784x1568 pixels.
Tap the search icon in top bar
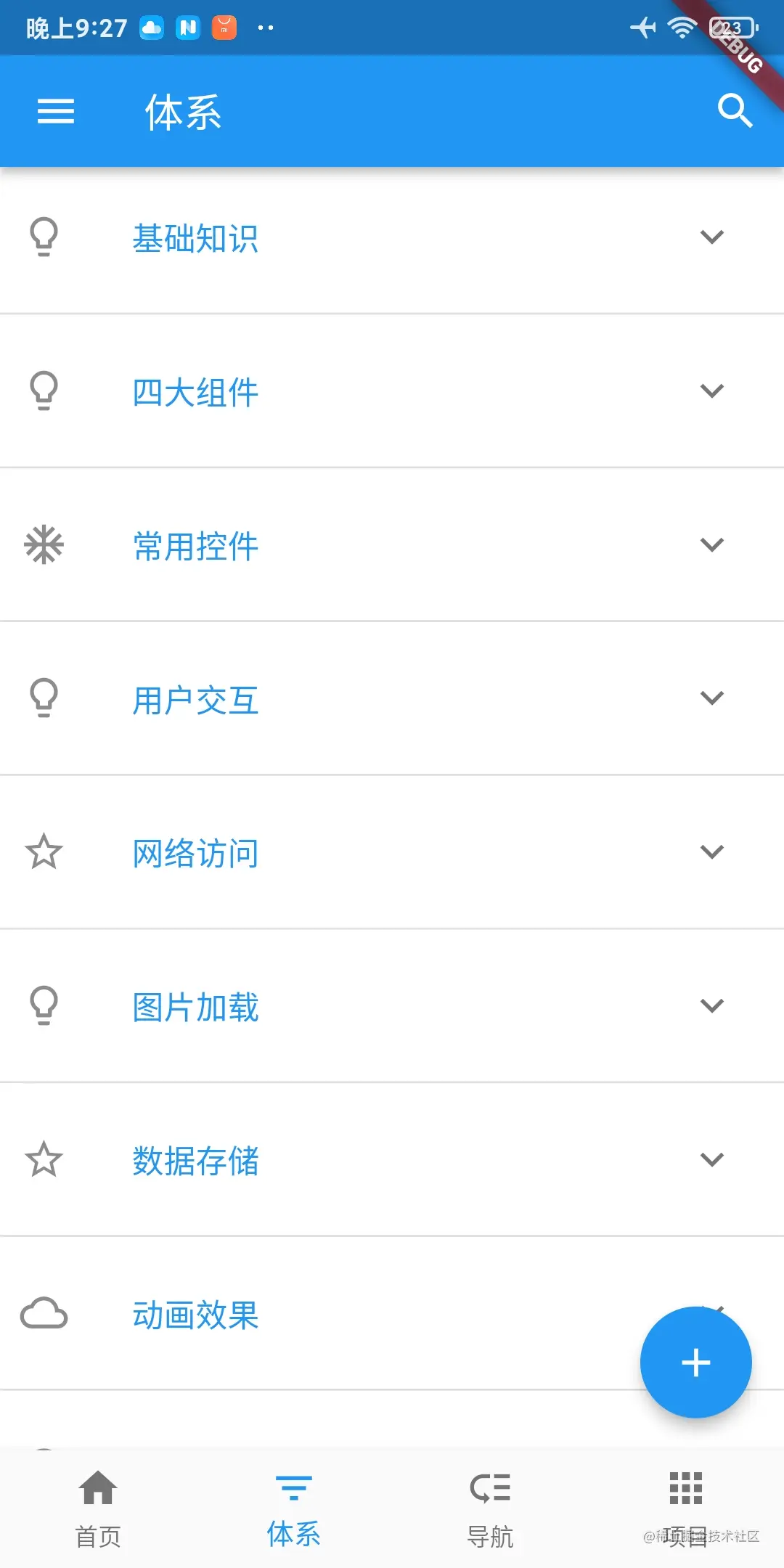click(735, 110)
